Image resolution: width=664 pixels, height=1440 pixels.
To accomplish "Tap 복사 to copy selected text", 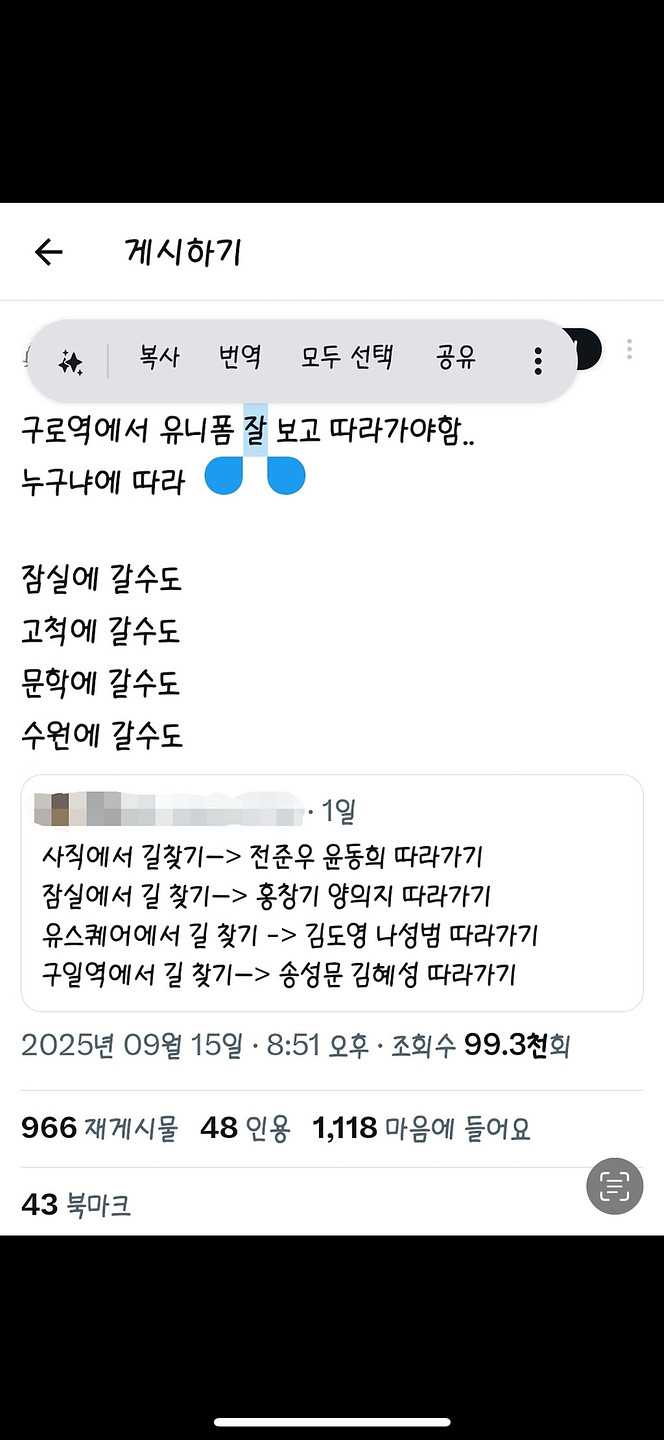I will pos(159,357).
